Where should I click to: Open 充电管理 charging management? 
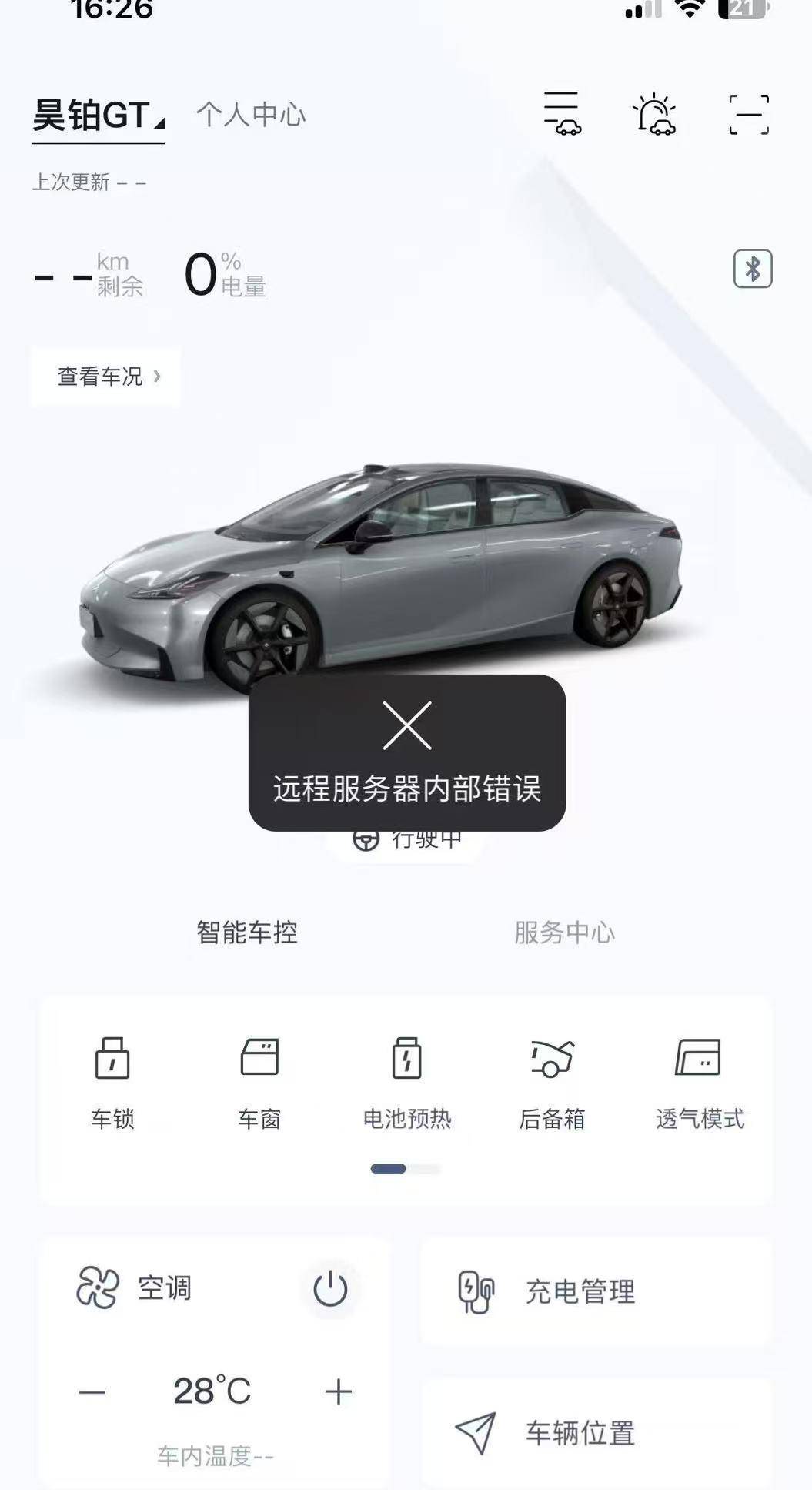596,1291
